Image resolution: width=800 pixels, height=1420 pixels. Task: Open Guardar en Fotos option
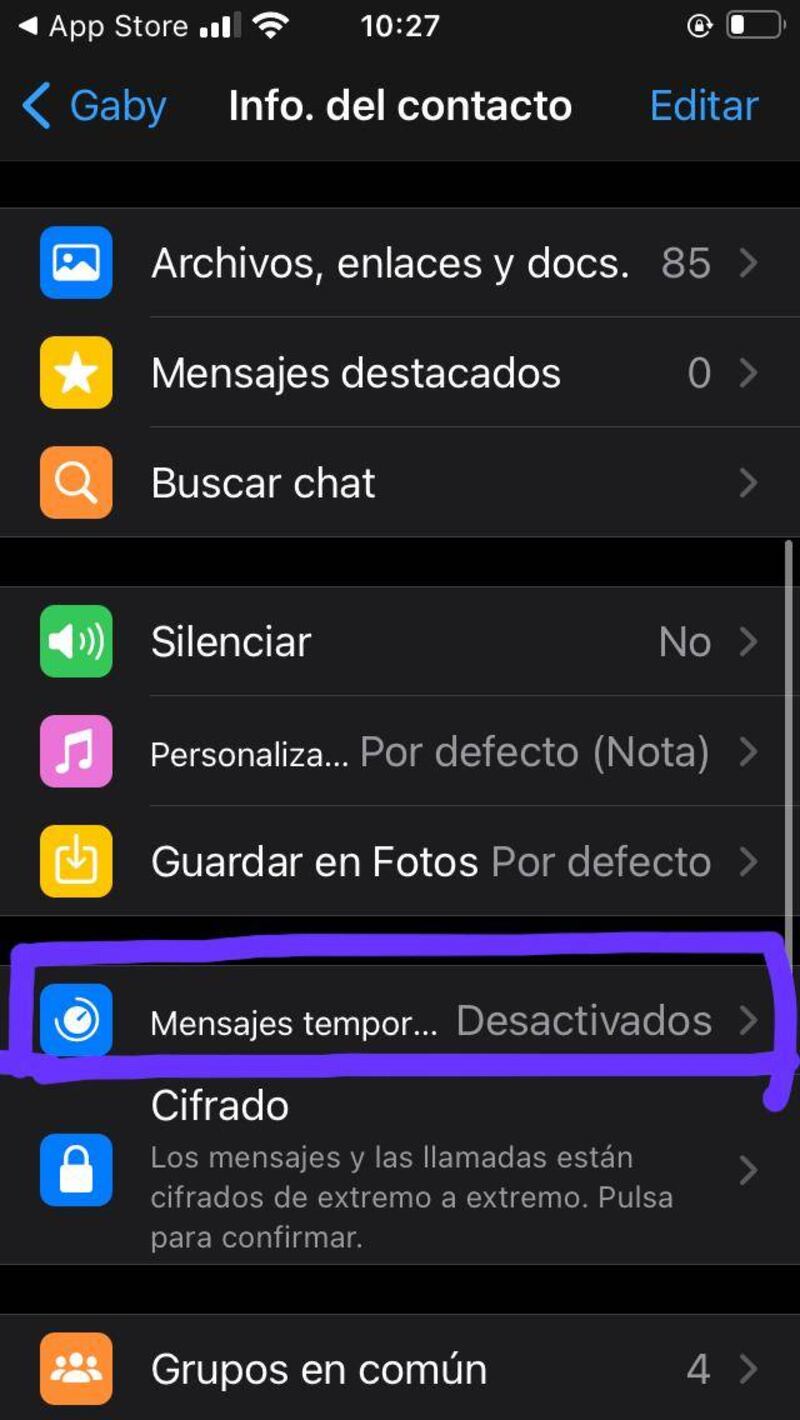400,861
